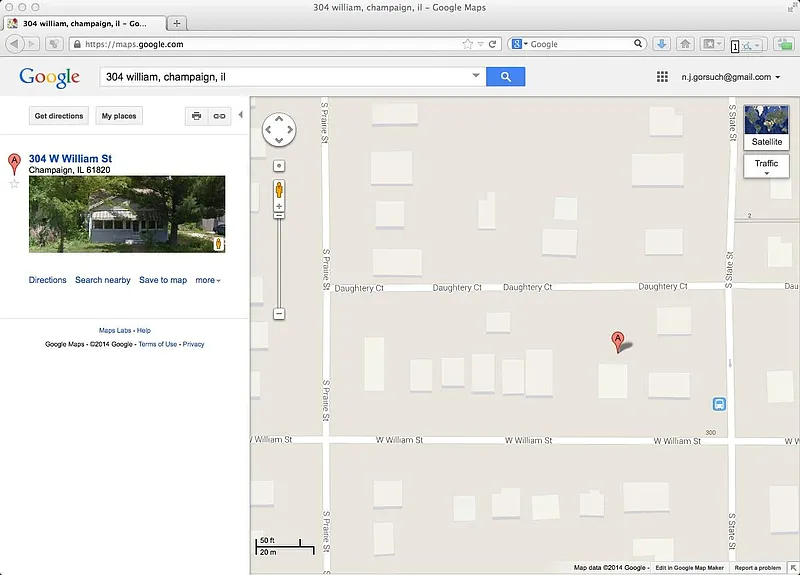Zoom out of the map
Screen dimensions: 800x575
pos(279,314)
